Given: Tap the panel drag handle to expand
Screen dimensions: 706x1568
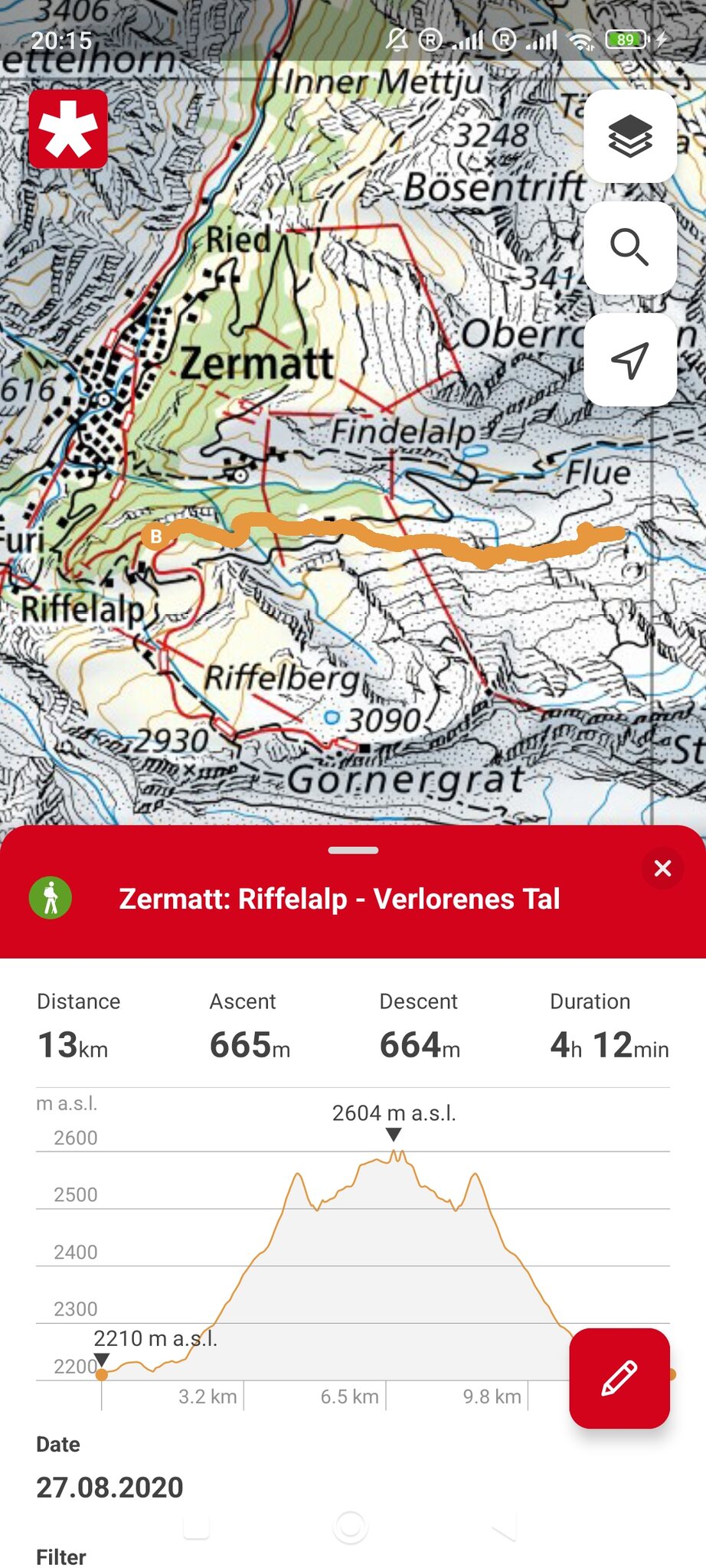Looking at the screenshot, I should (x=353, y=850).
